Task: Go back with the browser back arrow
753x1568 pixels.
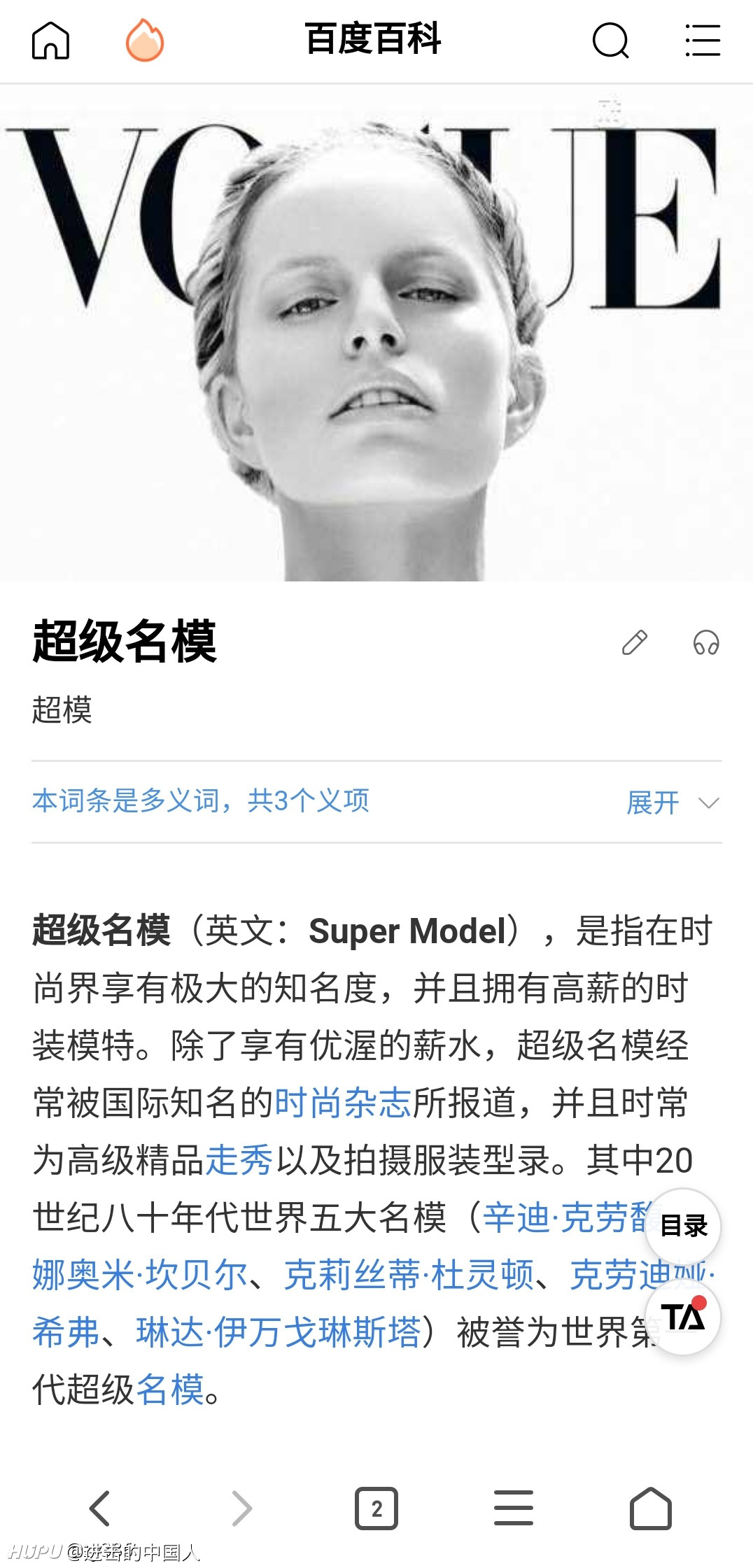Action: [x=100, y=1508]
